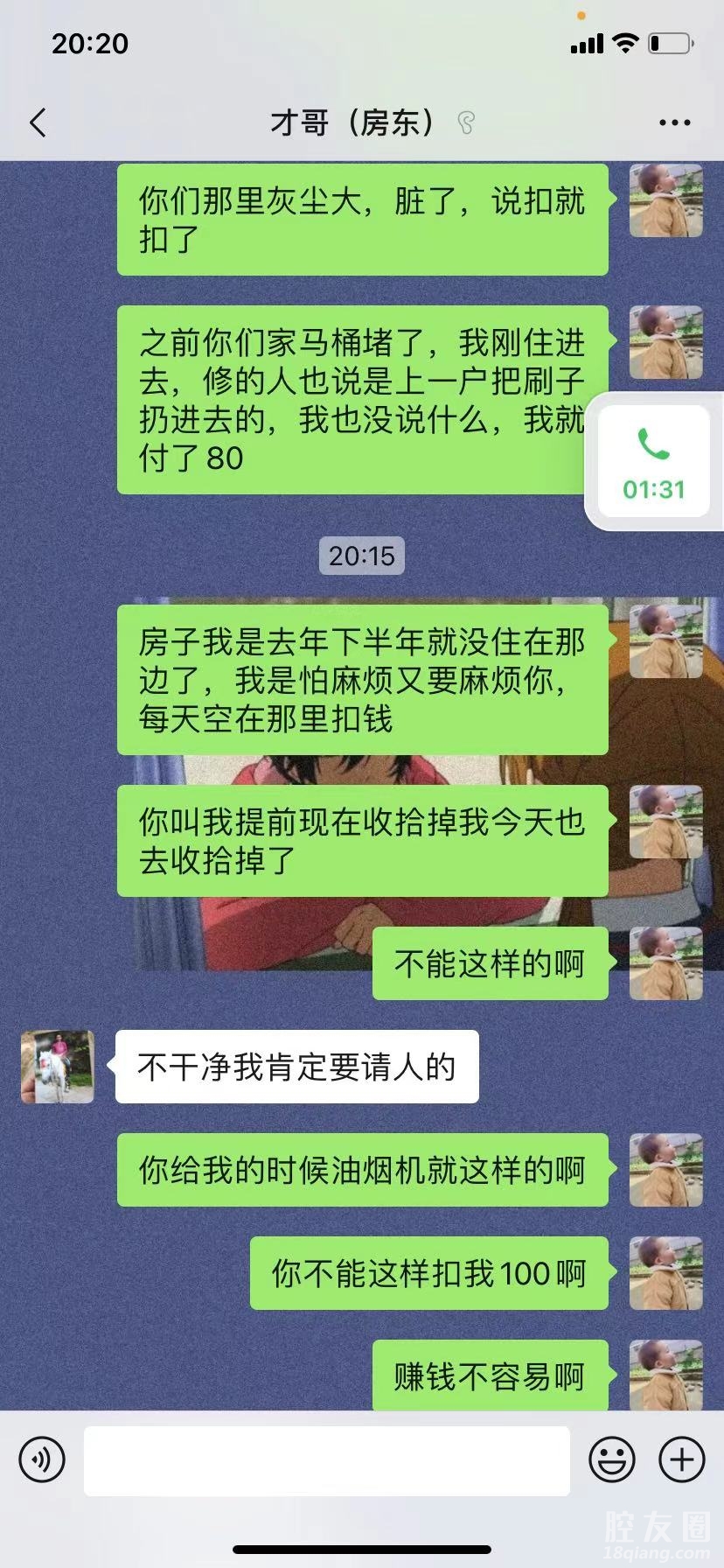Focus the message text field

(x=326, y=1459)
